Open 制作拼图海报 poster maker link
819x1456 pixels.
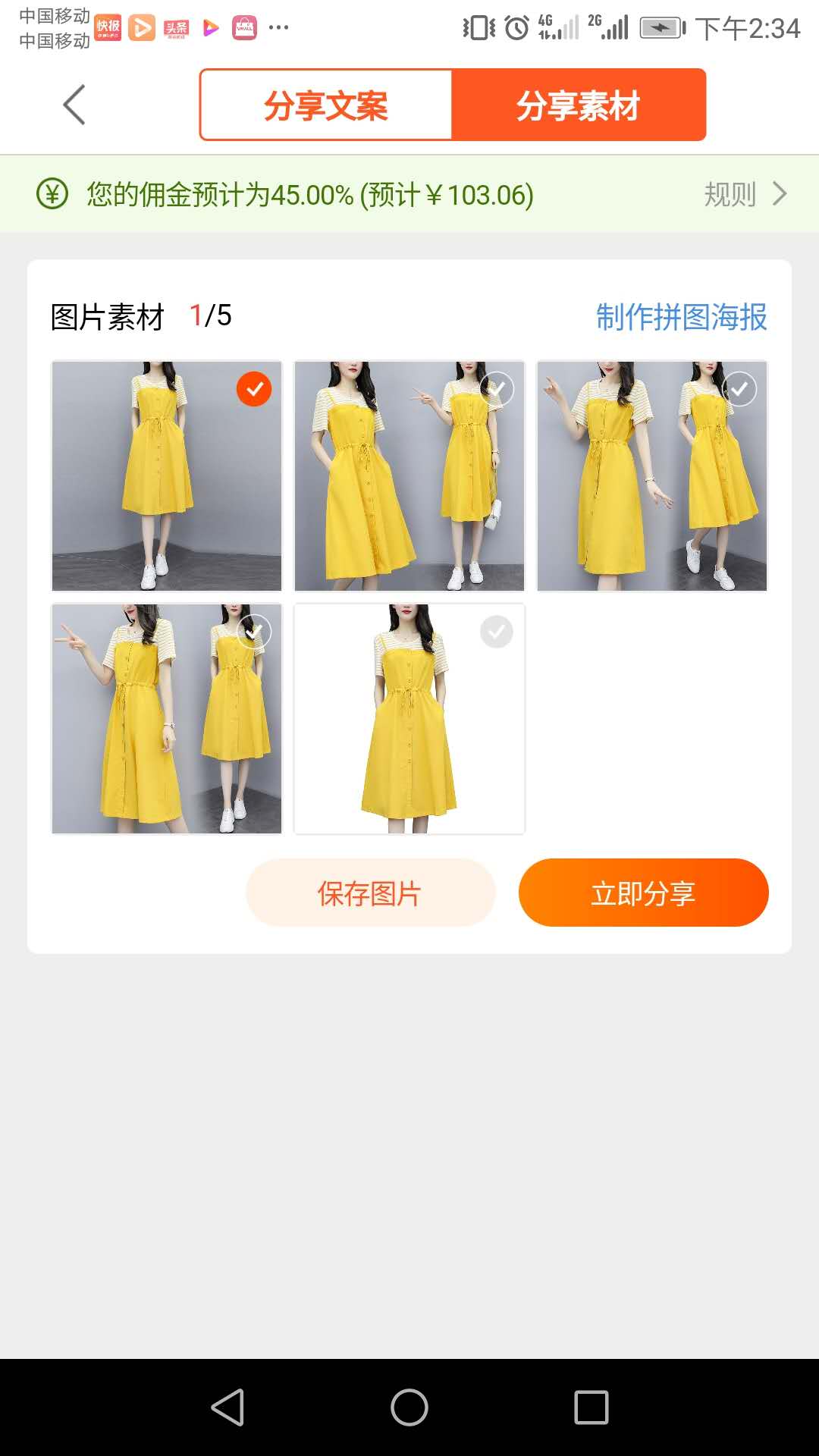[681, 319]
